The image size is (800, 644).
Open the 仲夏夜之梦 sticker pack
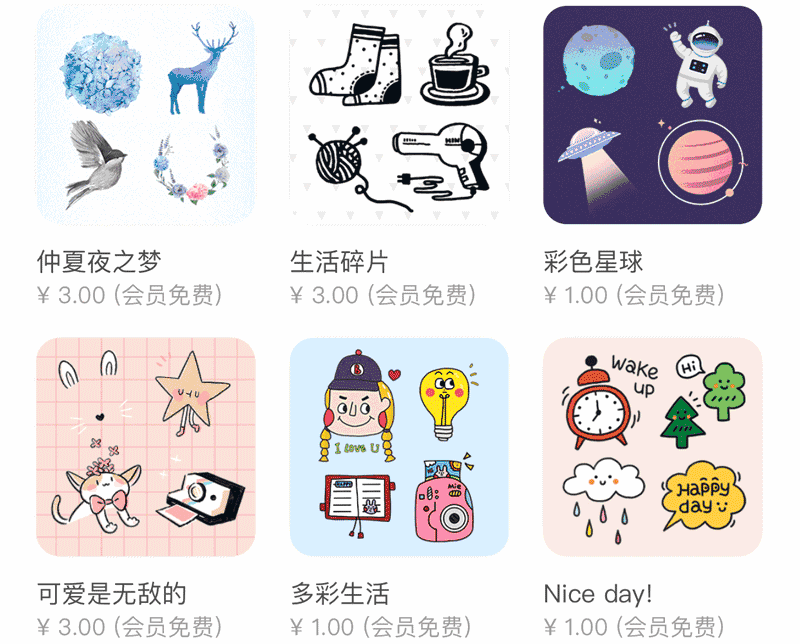click(x=146, y=115)
